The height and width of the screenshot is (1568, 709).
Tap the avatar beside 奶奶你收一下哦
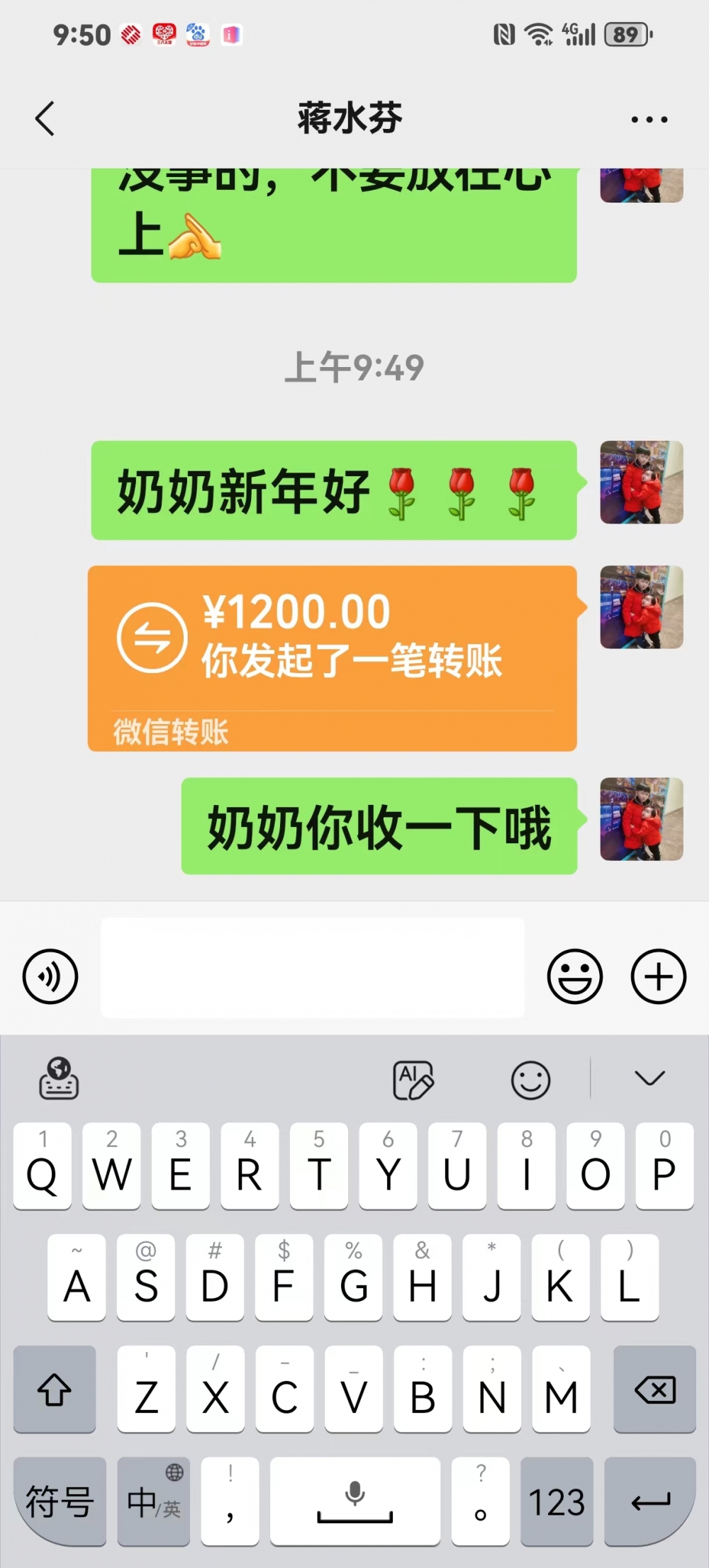click(x=641, y=819)
